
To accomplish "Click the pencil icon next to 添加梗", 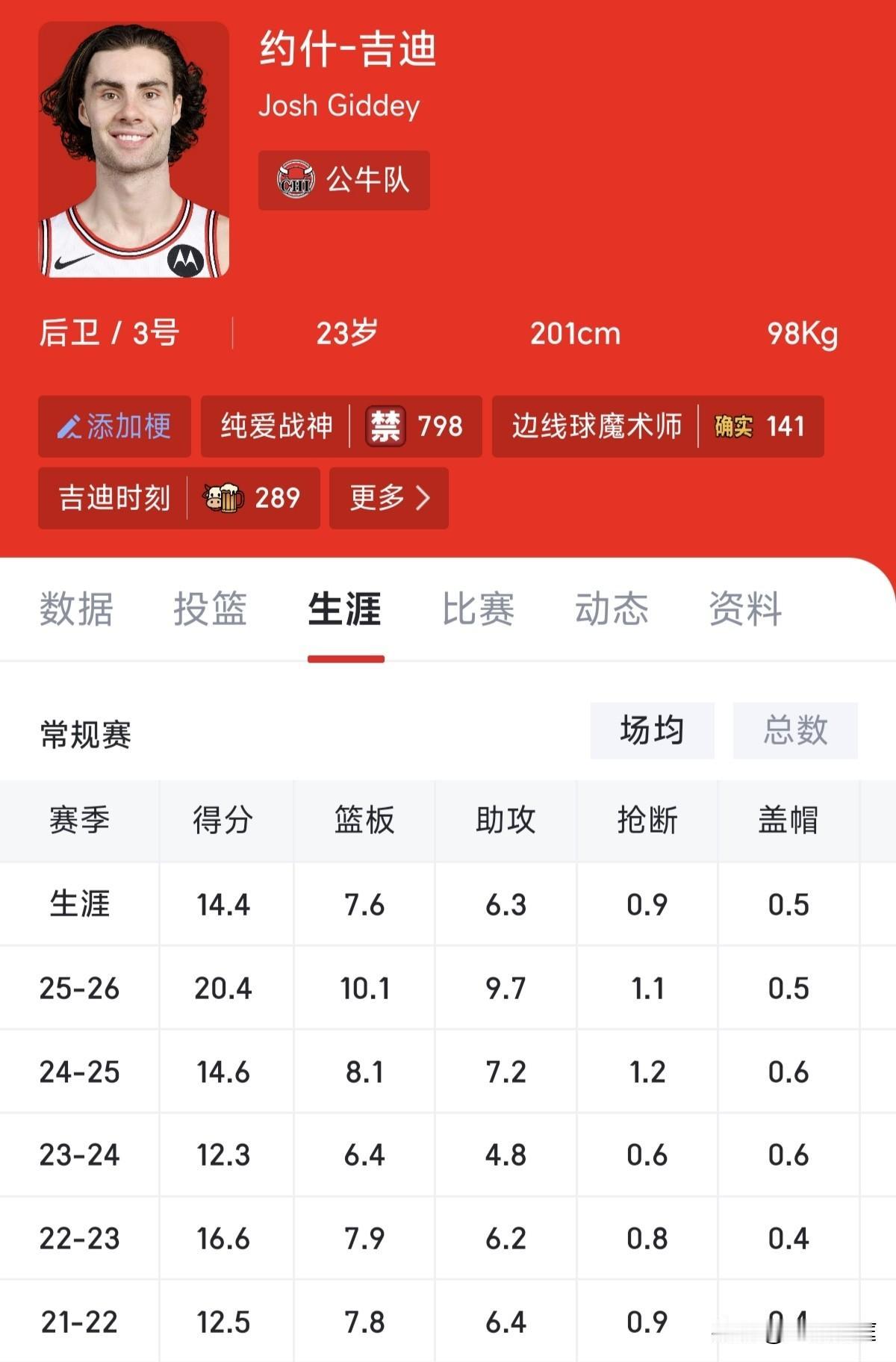I will (x=69, y=426).
